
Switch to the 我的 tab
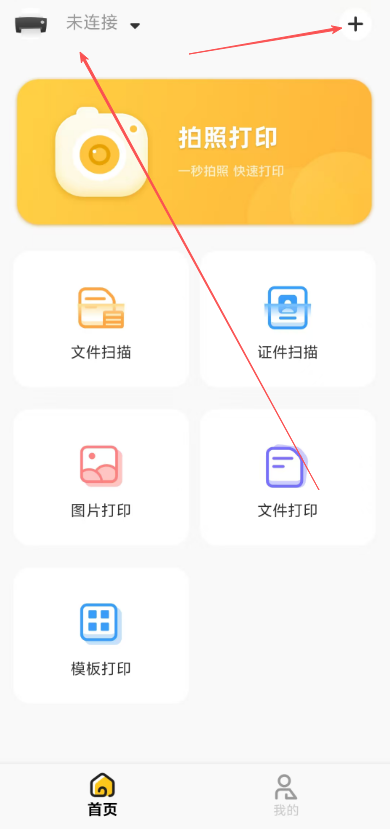(286, 795)
